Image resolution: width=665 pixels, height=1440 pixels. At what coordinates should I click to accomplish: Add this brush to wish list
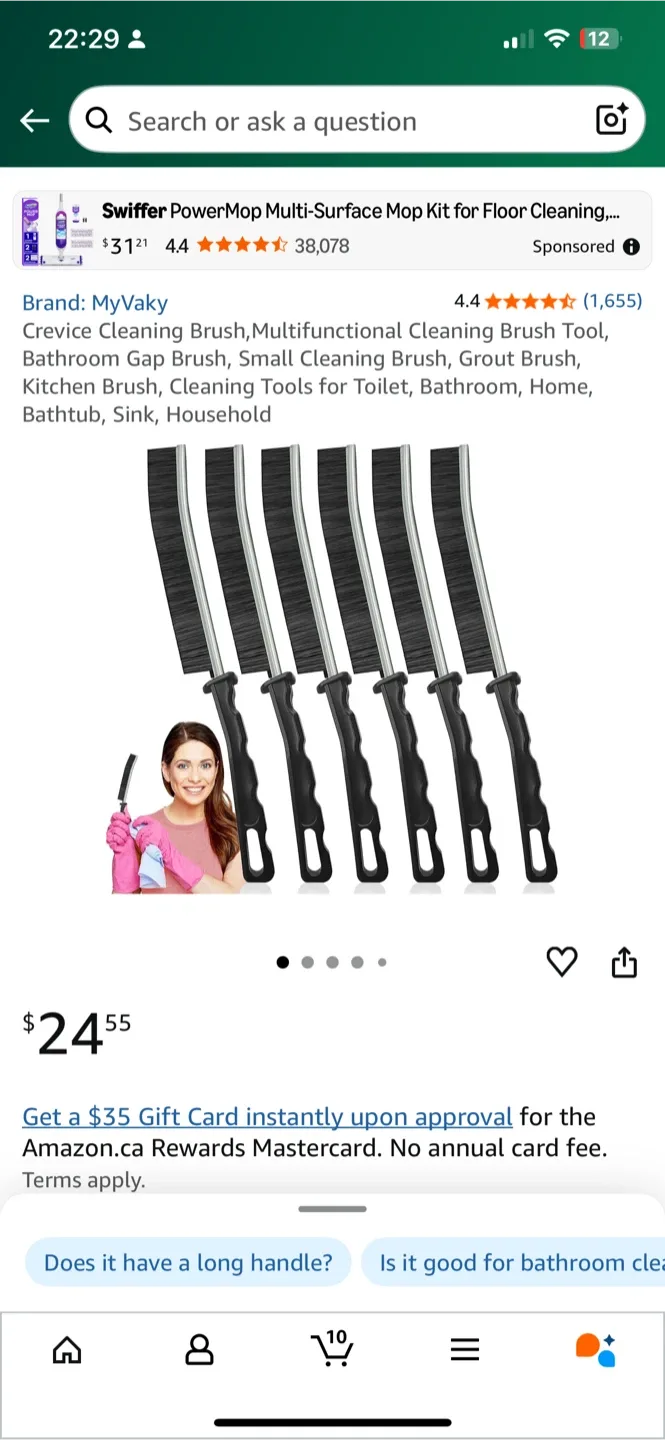point(562,962)
